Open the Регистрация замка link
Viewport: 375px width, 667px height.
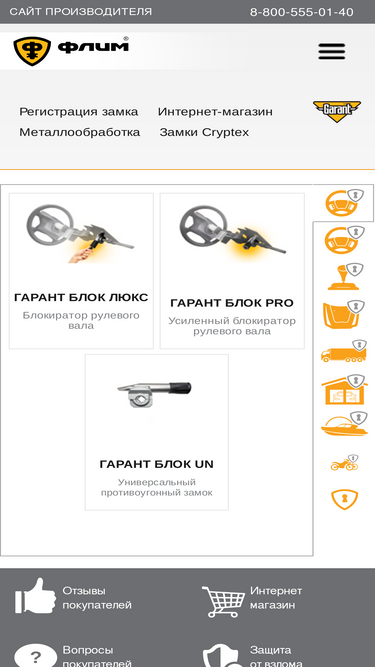tap(79, 112)
